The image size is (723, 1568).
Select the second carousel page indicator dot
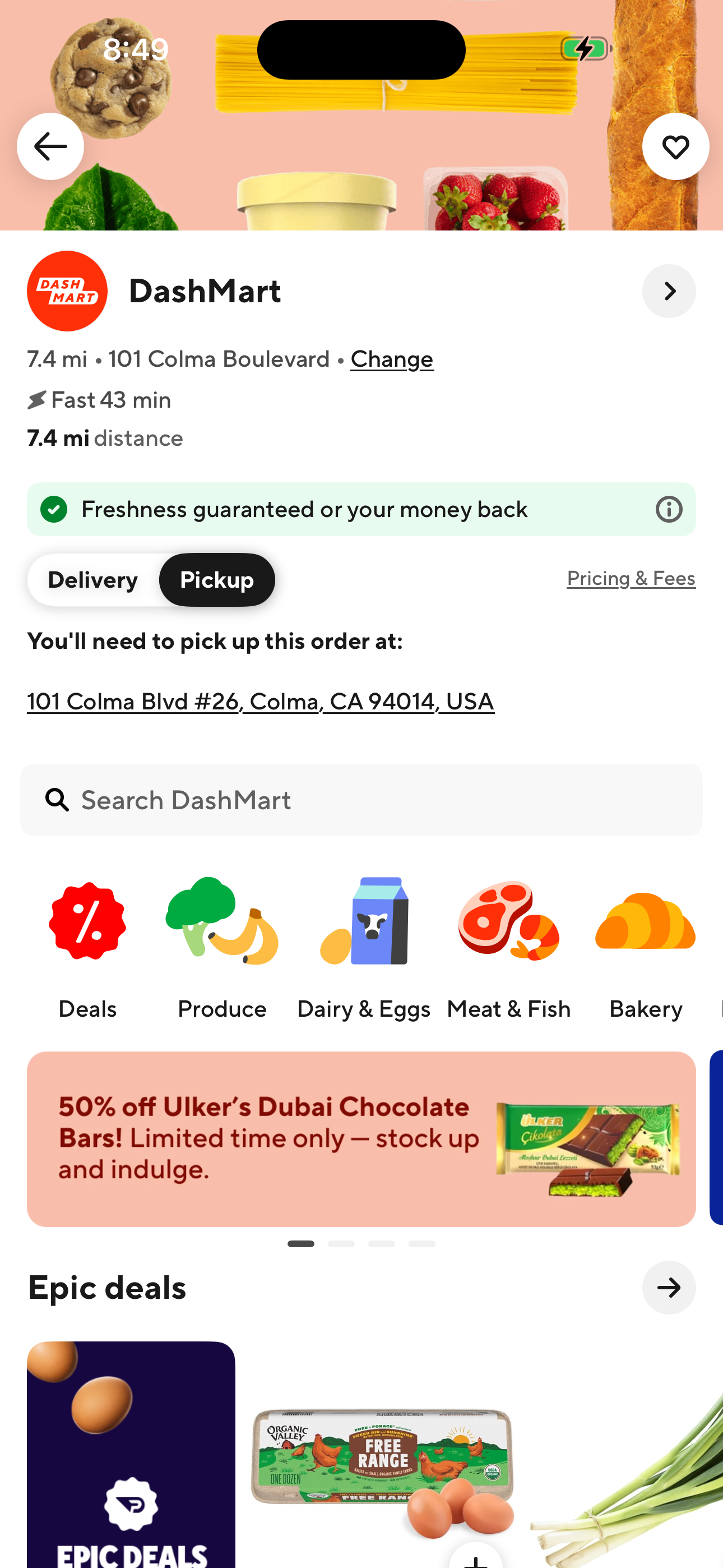click(341, 1243)
